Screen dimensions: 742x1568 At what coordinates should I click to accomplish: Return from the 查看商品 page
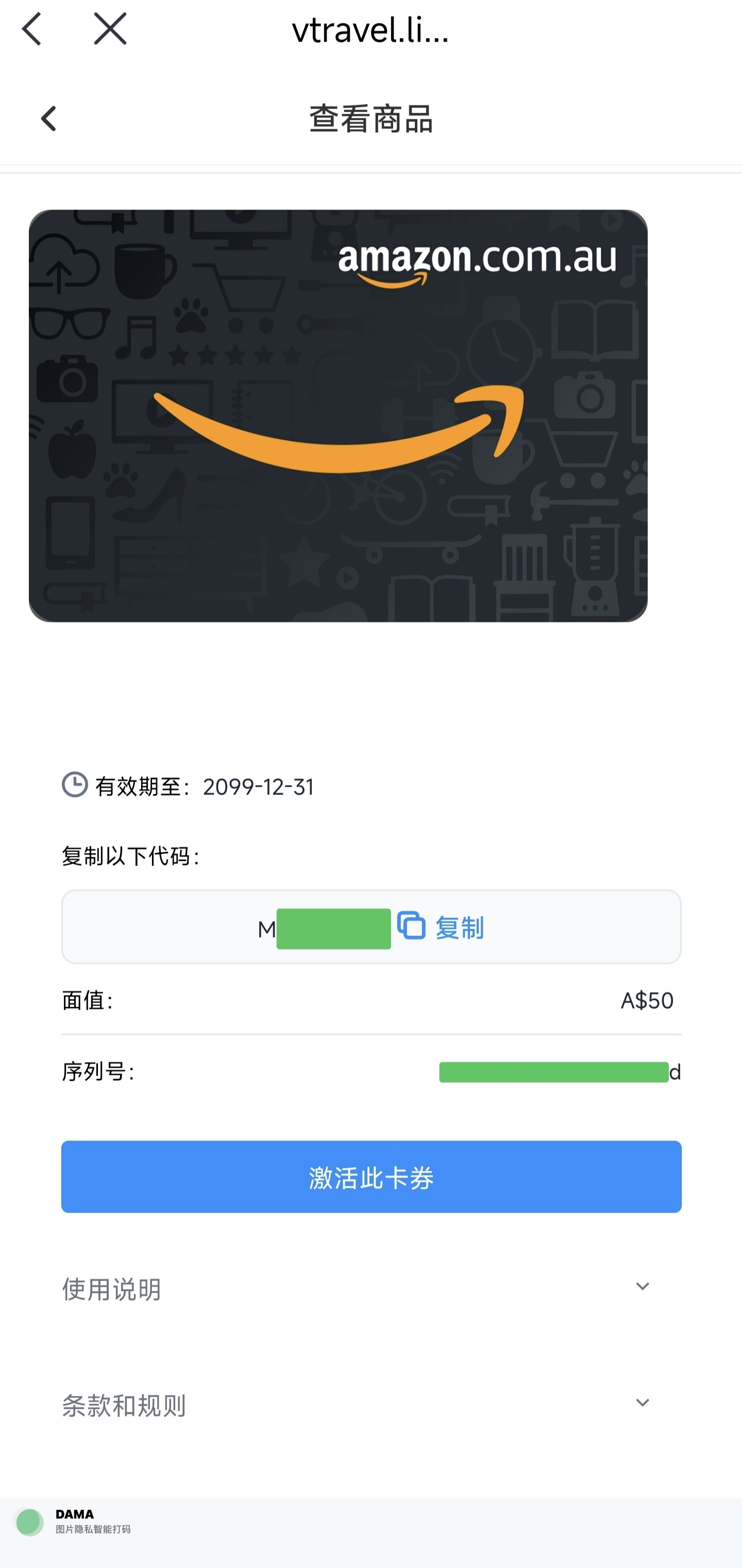click(x=48, y=119)
